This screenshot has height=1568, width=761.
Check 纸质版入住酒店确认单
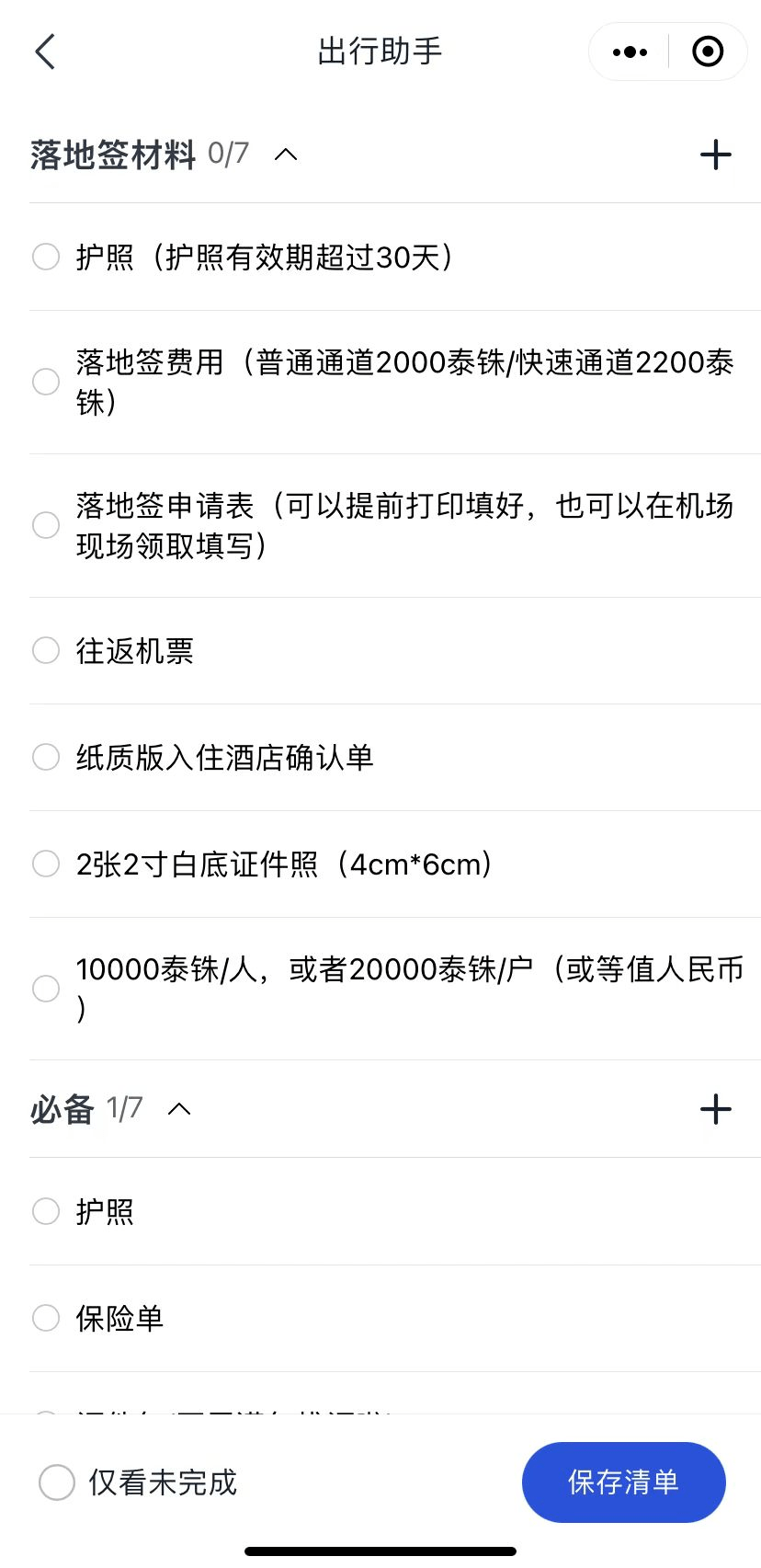(x=46, y=757)
